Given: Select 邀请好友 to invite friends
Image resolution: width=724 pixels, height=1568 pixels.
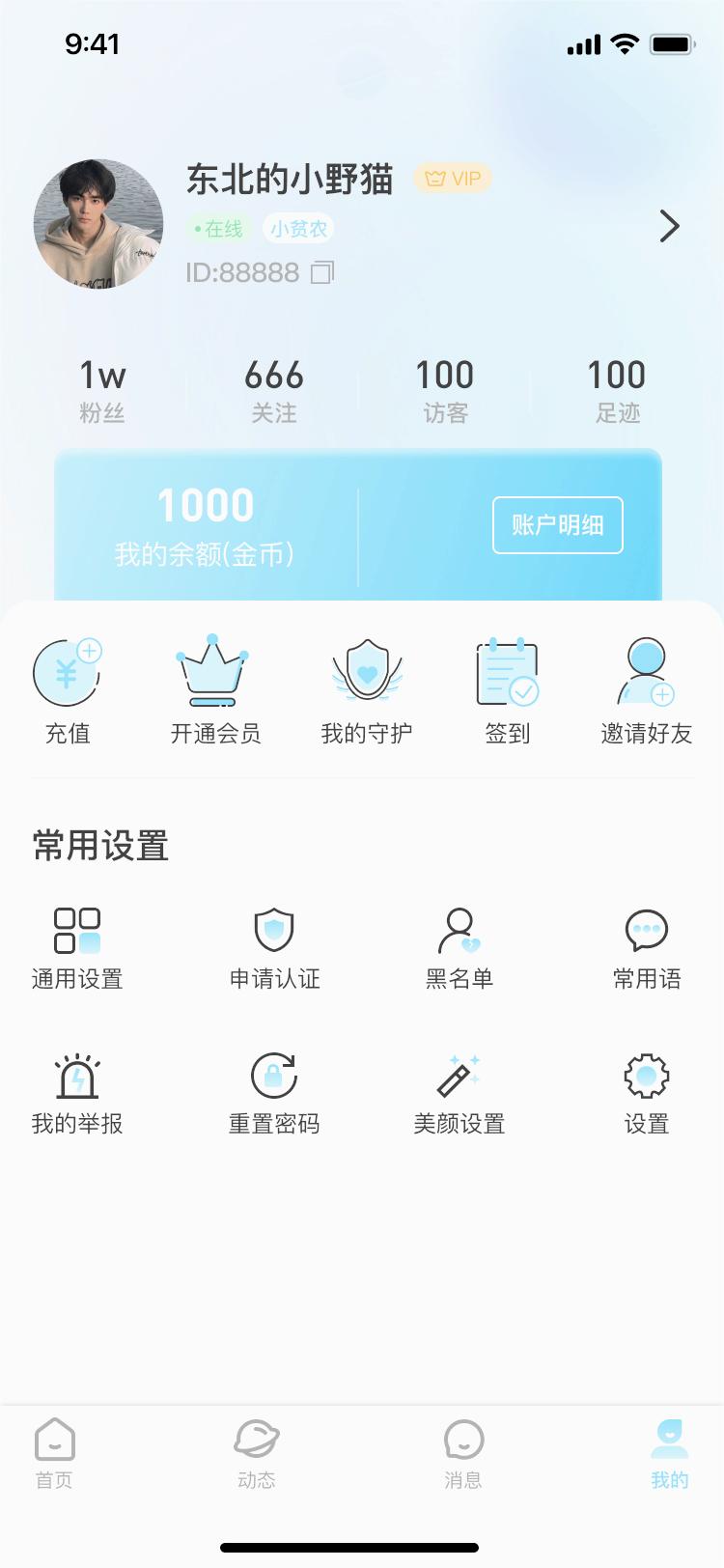Looking at the screenshot, I should tap(647, 689).
